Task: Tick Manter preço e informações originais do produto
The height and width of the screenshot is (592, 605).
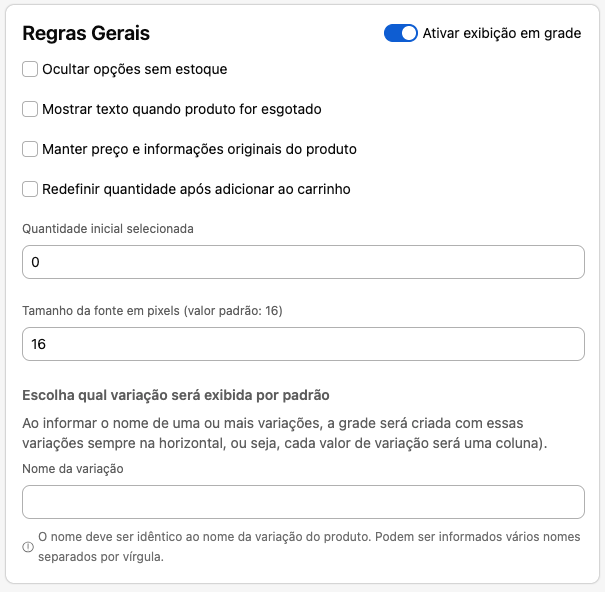Action: click(x=30, y=149)
